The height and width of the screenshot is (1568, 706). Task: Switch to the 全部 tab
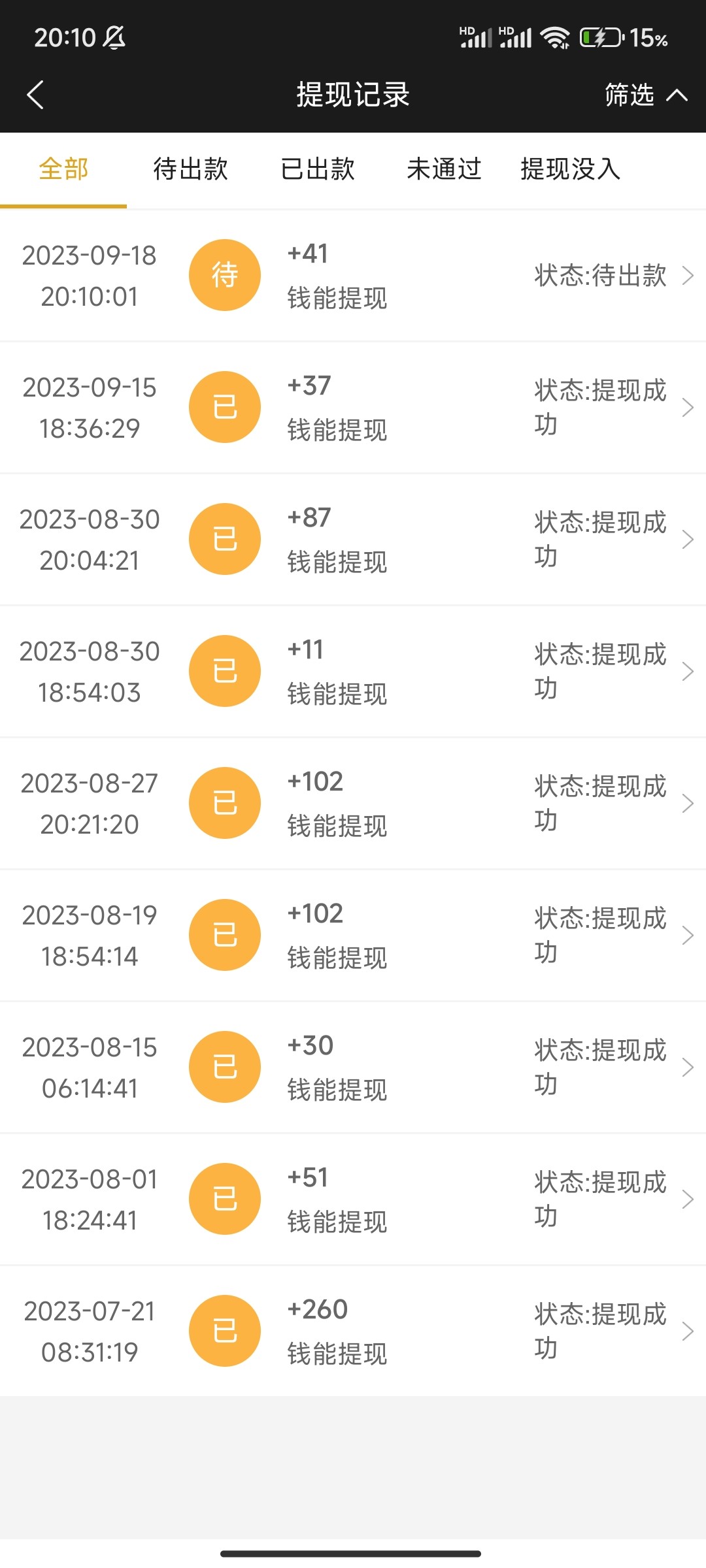[63, 169]
